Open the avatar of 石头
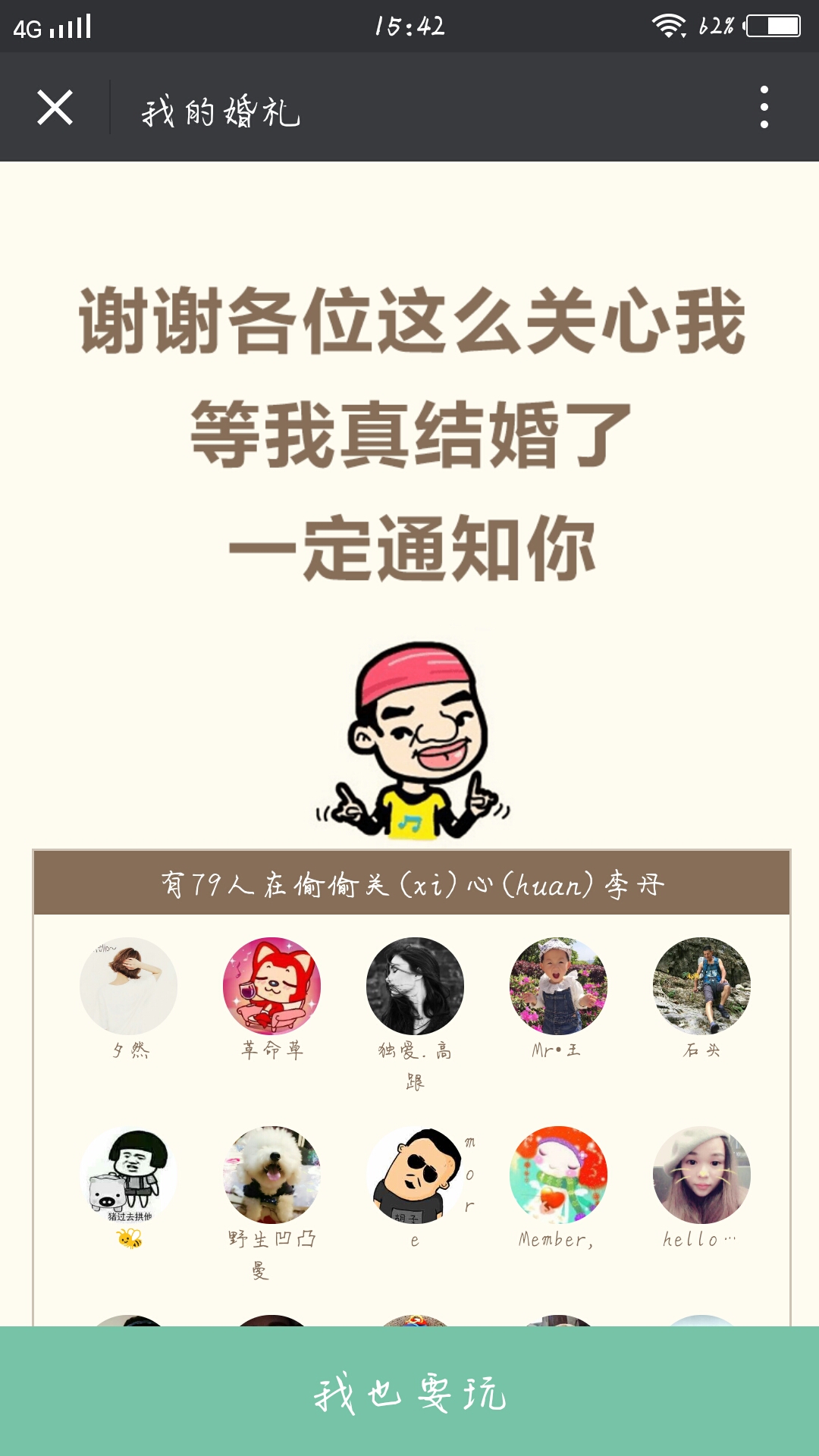Viewport: 819px width, 1456px height. click(x=701, y=986)
